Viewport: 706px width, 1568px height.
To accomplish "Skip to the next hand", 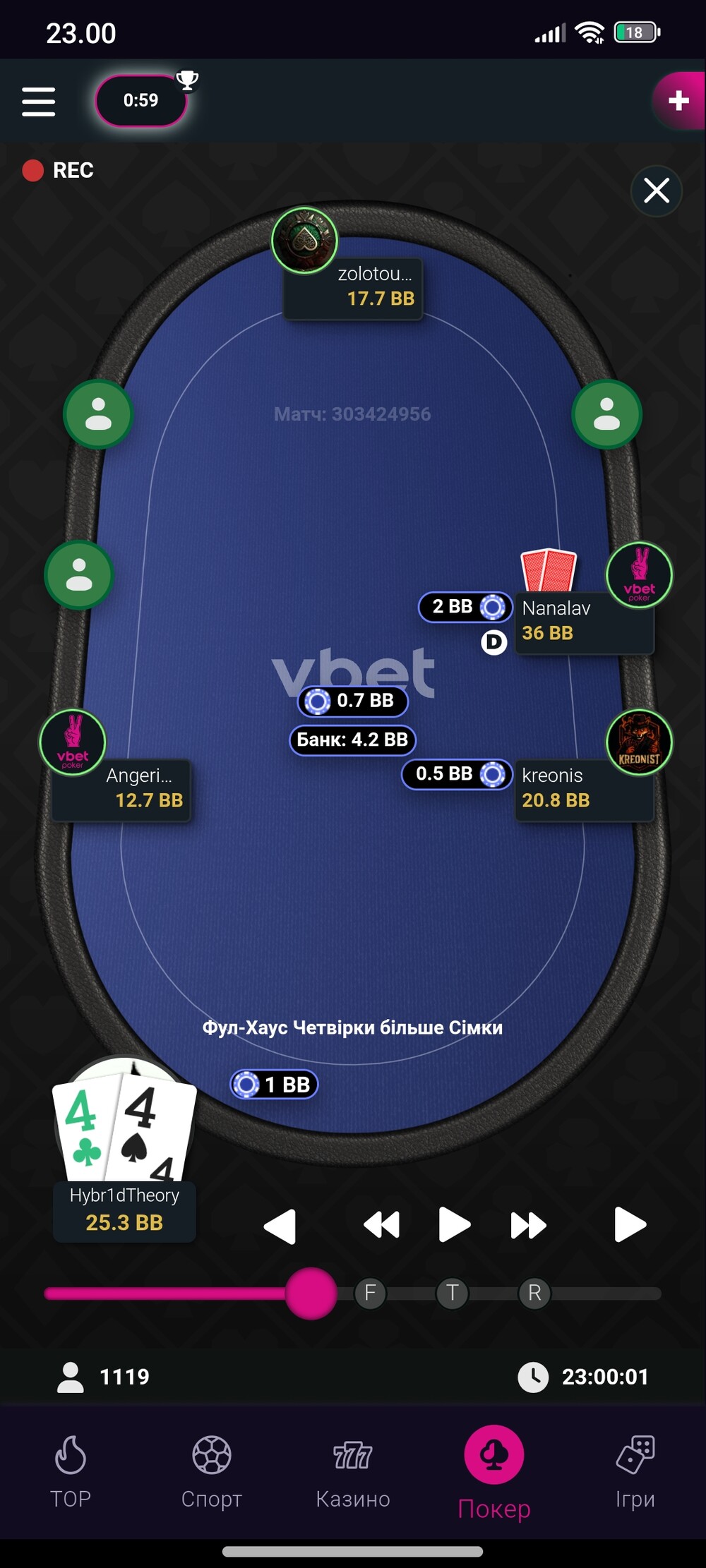I will tap(630, 1224).
